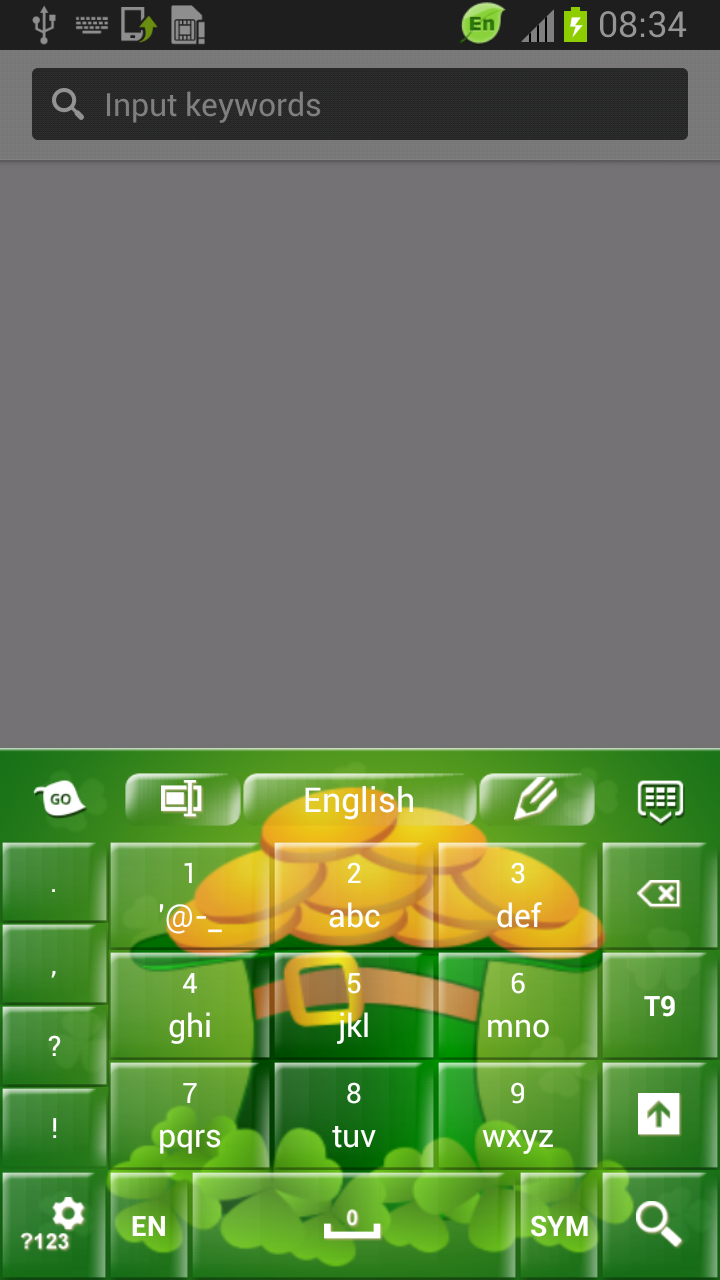Toggle T9 input mode
The height and width of the screenshot is (1280, 720).
[x=659, y=1004]
